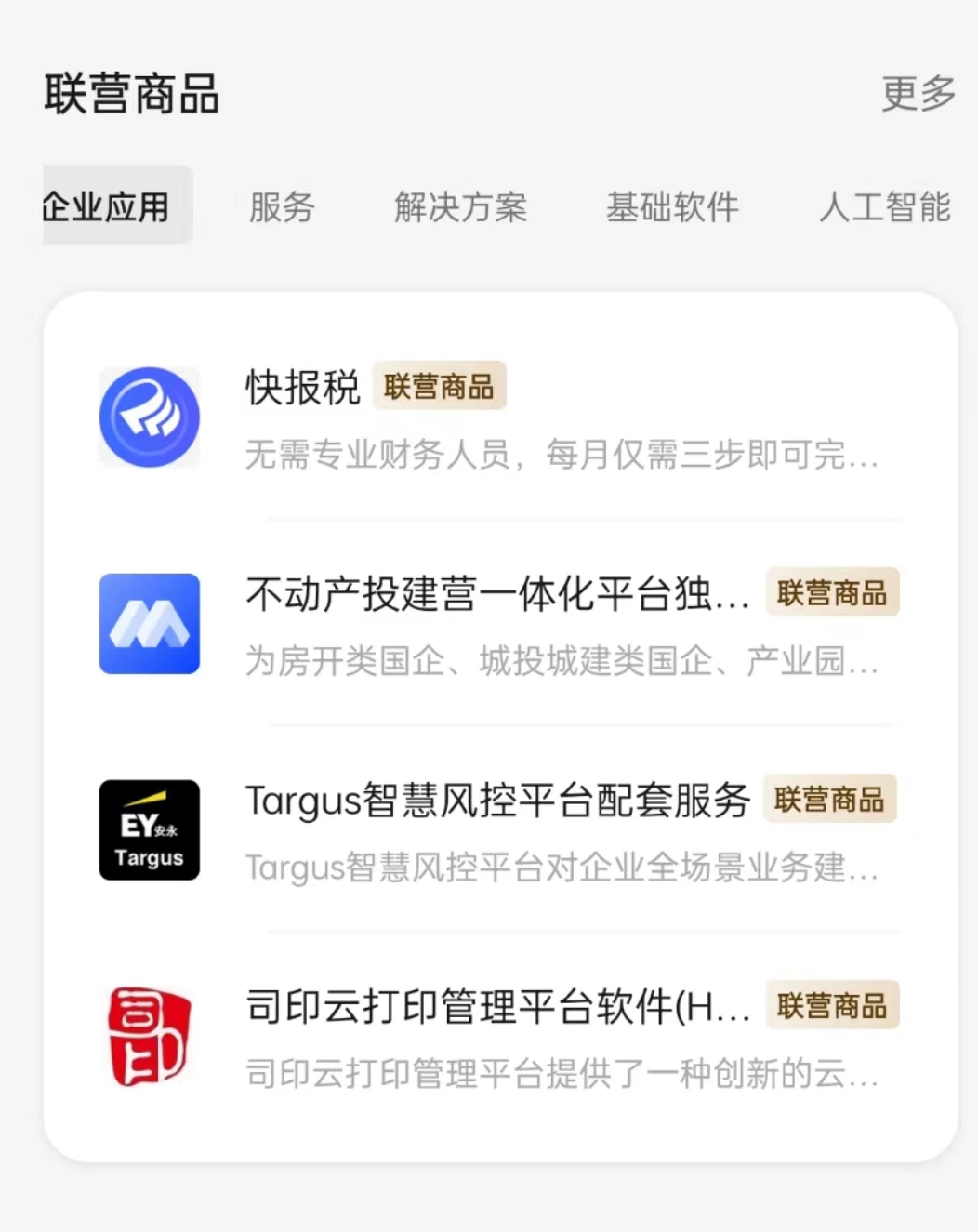Tap 更多 to see more 联营商品

click(x=918, y=93)
